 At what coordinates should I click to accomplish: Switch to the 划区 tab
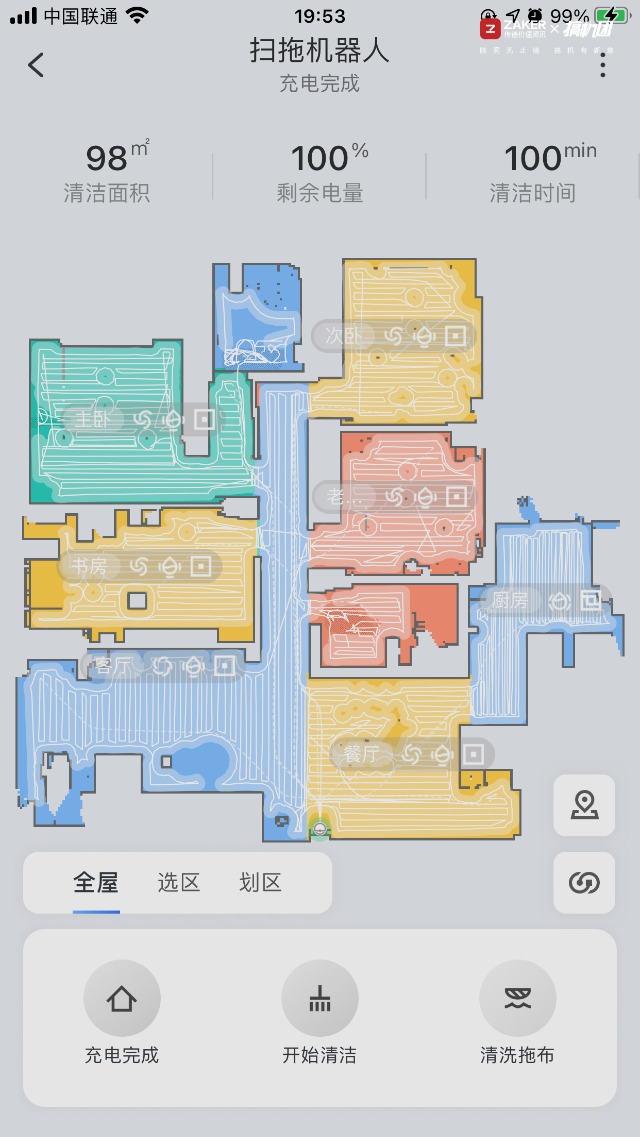[x=260, y=882]
